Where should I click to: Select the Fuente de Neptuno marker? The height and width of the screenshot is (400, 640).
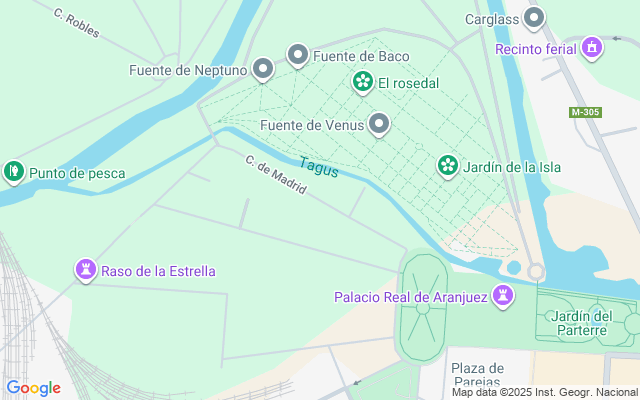click(263, 69)
